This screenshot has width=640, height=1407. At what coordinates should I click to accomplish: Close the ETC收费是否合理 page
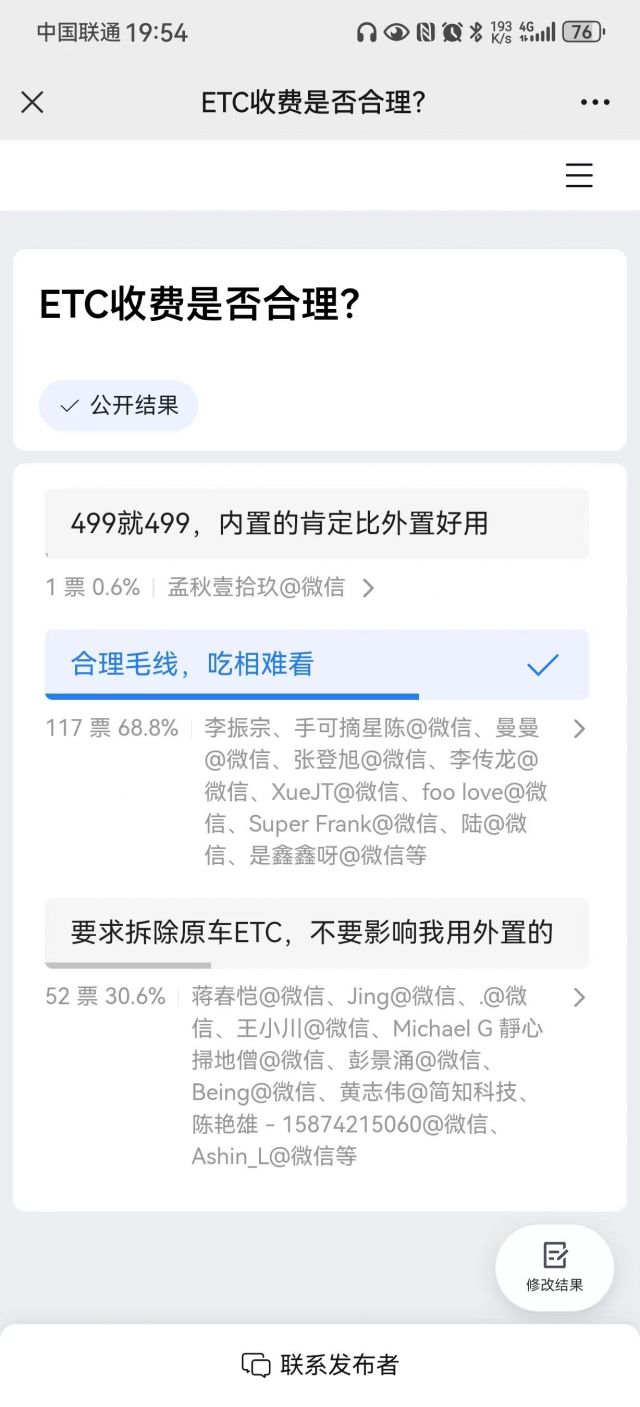tap(32, 102)
